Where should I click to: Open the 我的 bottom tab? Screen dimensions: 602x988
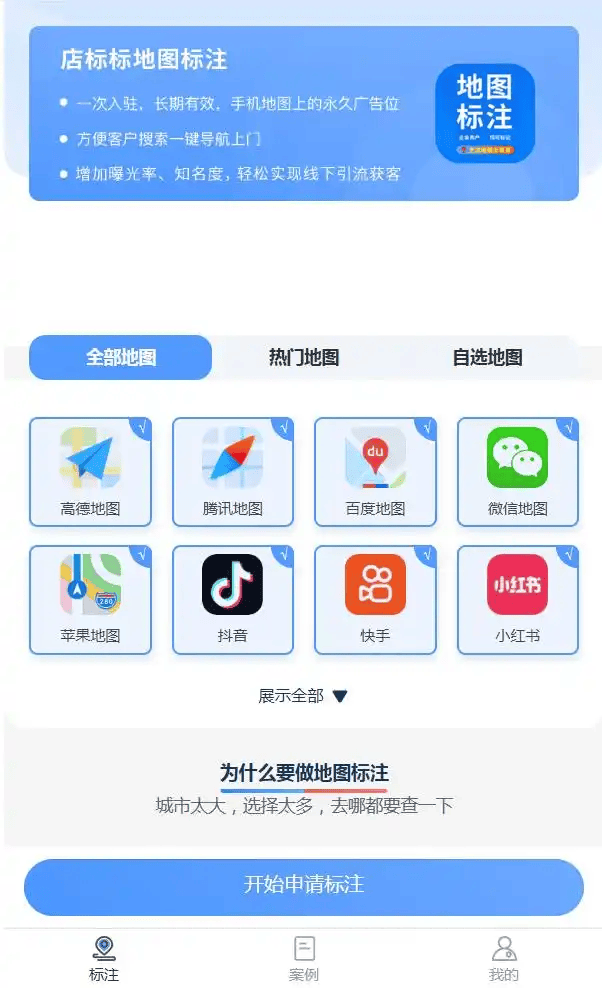(x=504, y=959)
